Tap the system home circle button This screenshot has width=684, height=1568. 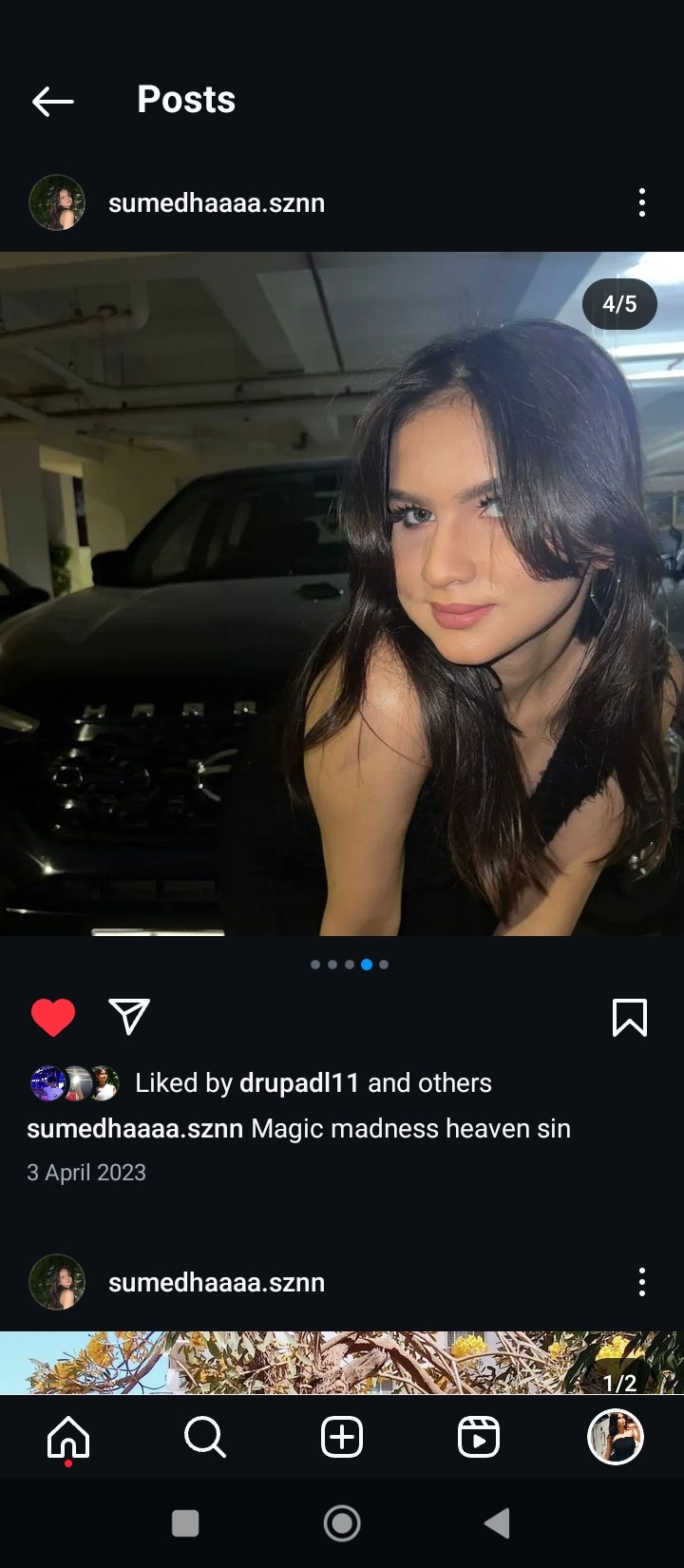point(342,1523)
